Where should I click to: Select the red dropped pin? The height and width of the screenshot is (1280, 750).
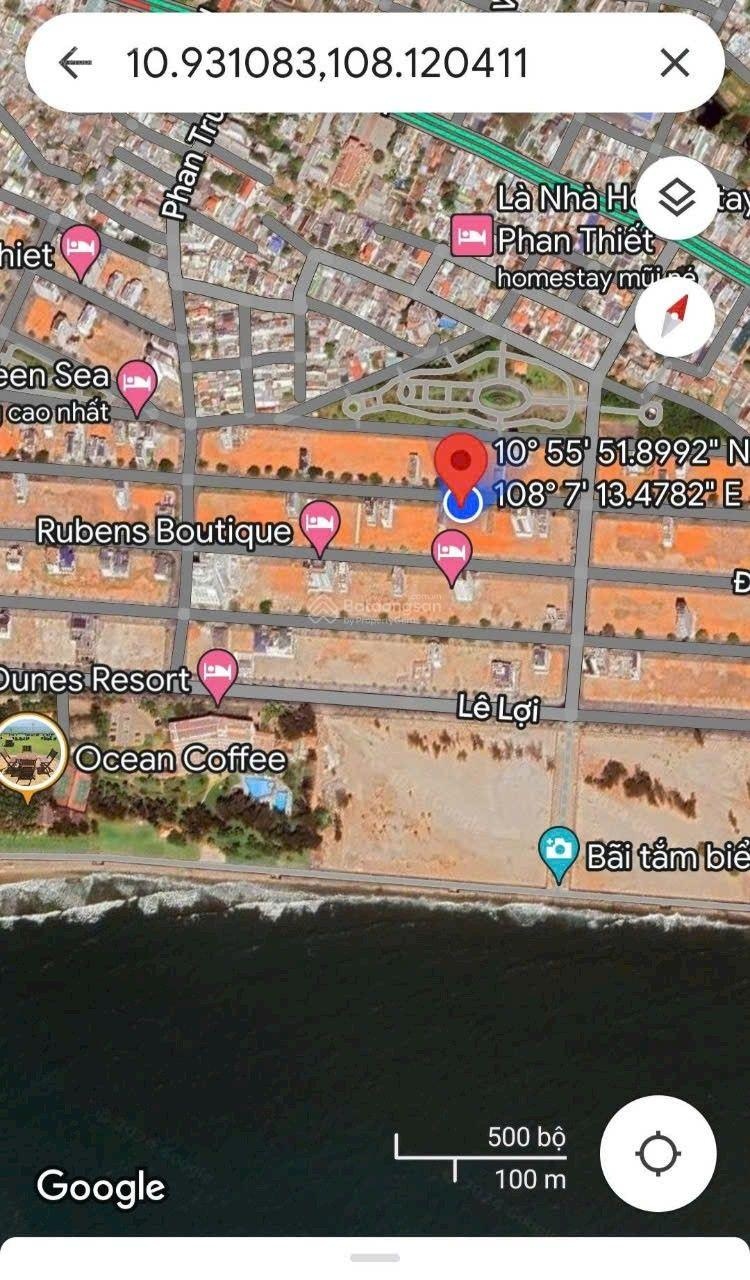point(461,464)
